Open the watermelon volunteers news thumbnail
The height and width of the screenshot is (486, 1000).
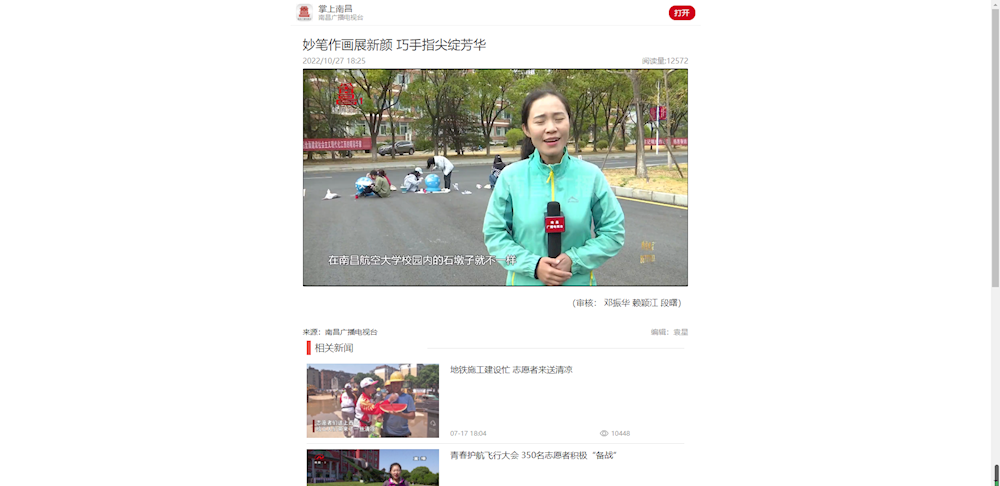click(x=372, y=400)
